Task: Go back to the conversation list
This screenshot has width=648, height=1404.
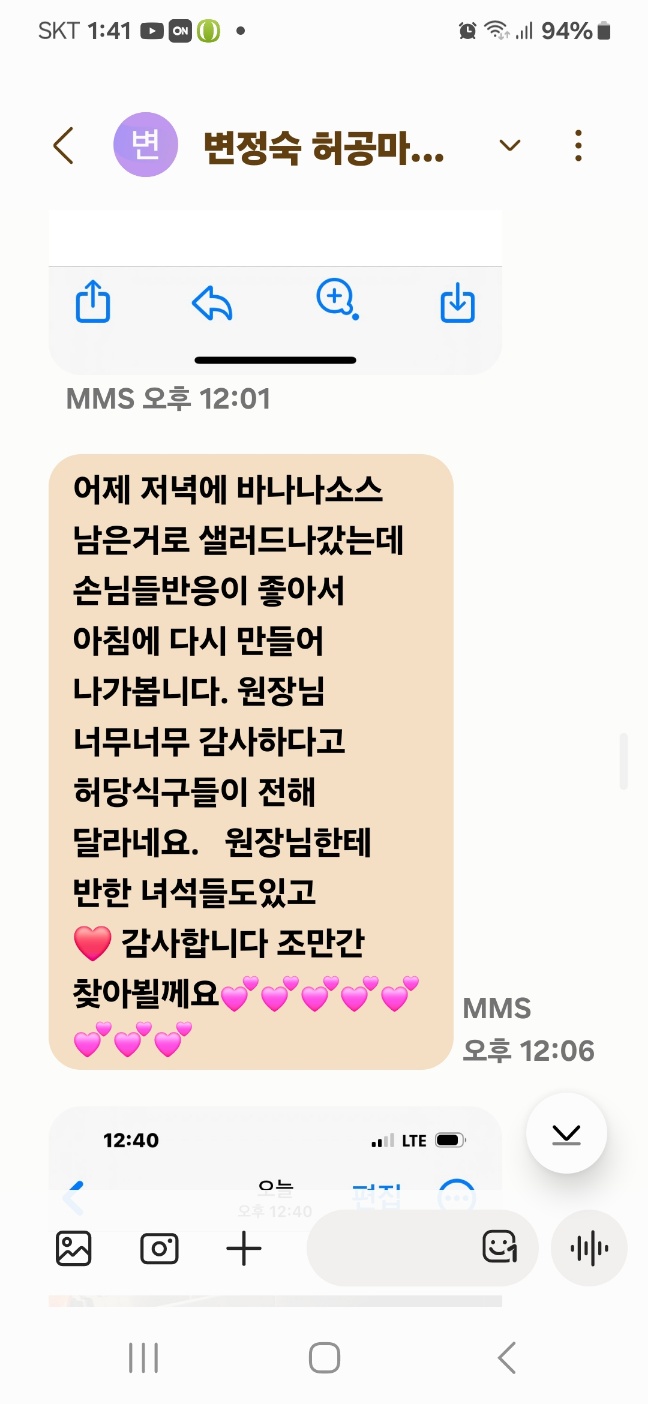Action: pyautogui.click(x=63, y=146)
